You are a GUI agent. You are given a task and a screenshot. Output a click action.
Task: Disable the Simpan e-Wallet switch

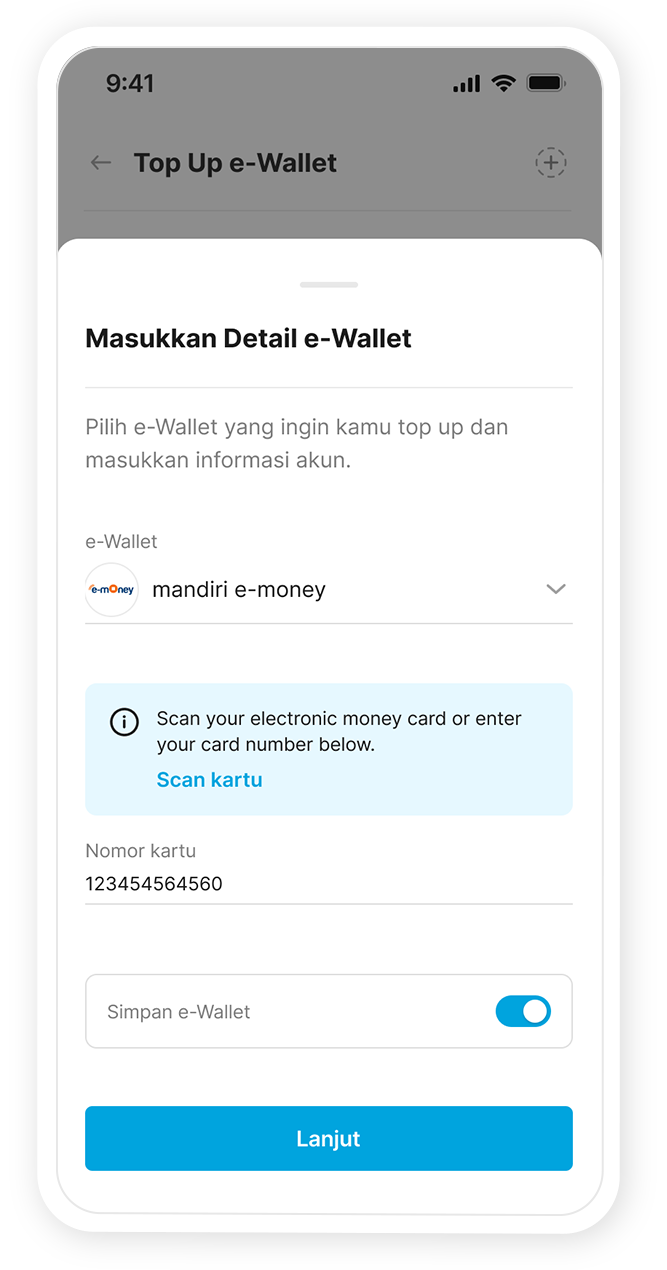click(523, 1011)
